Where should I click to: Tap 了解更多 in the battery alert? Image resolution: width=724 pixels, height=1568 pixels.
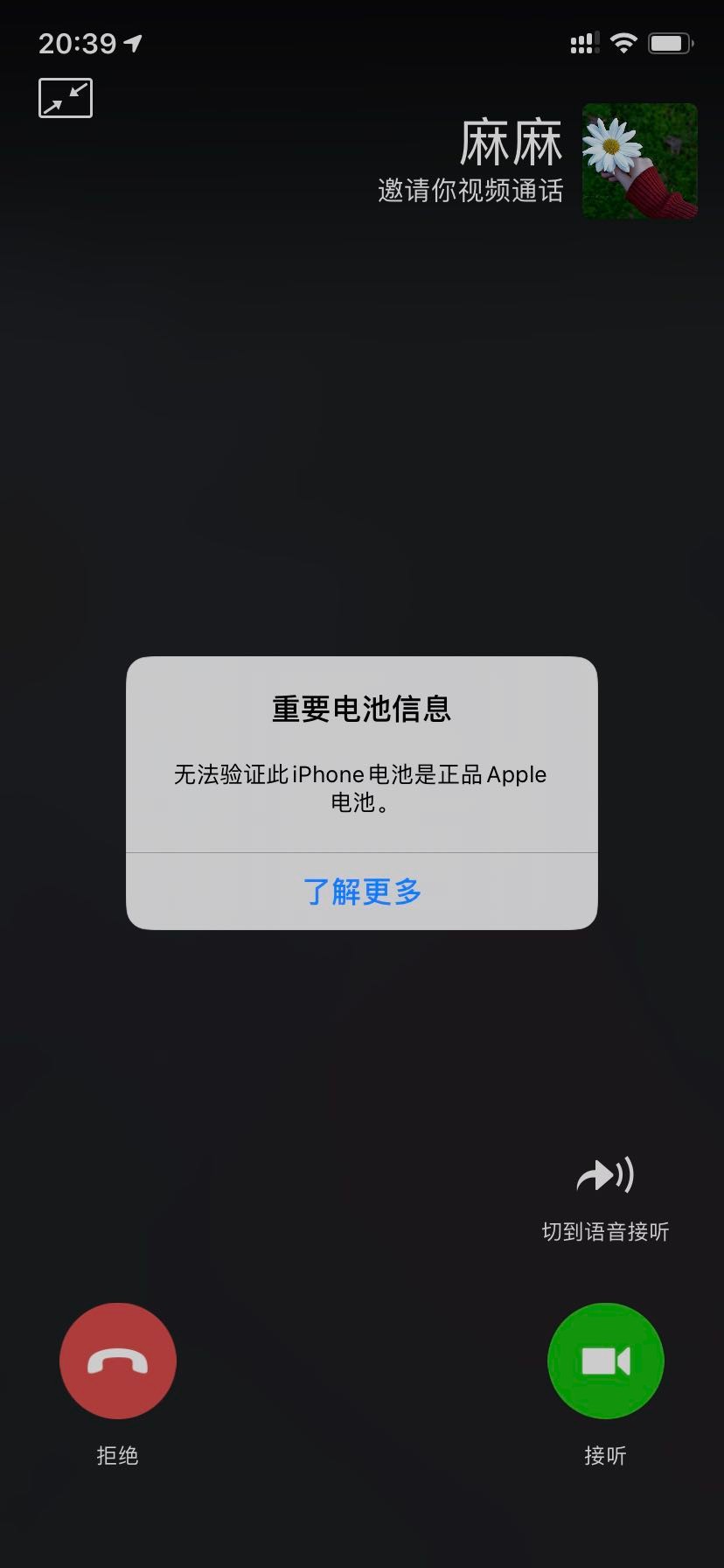click(362, 892)
